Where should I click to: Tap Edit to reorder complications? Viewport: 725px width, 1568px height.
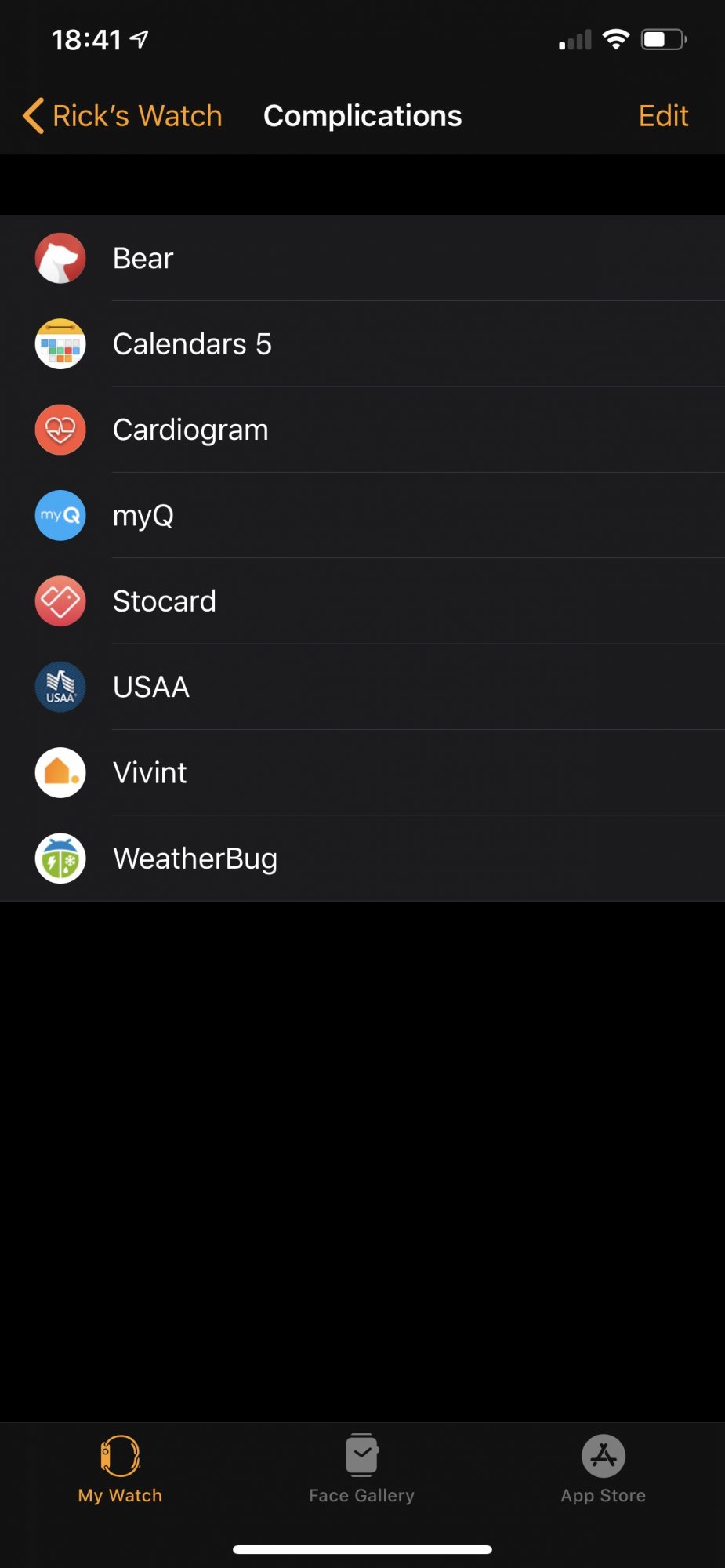pyautogui.click(x=663, y=116)
